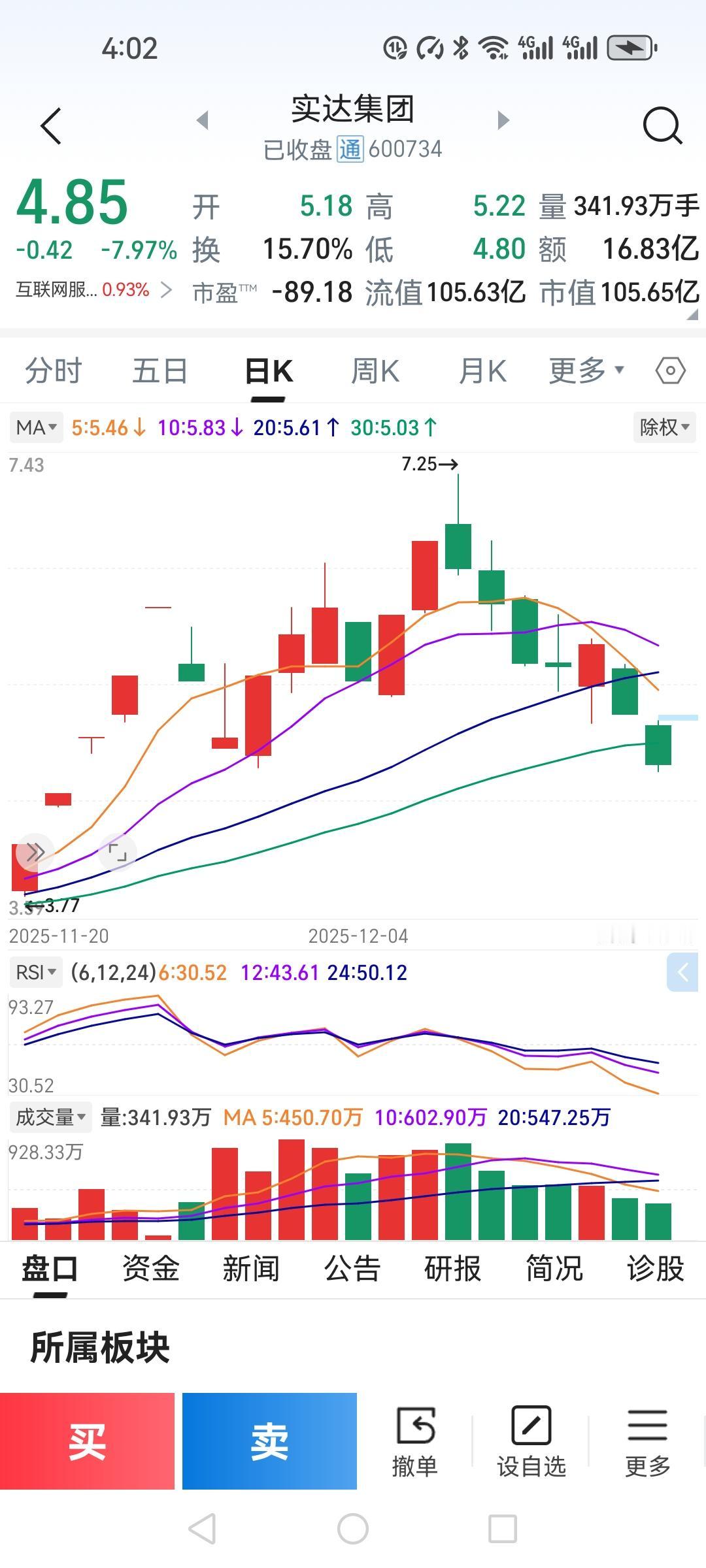Tap the red 买 button

click(87, 1441)
